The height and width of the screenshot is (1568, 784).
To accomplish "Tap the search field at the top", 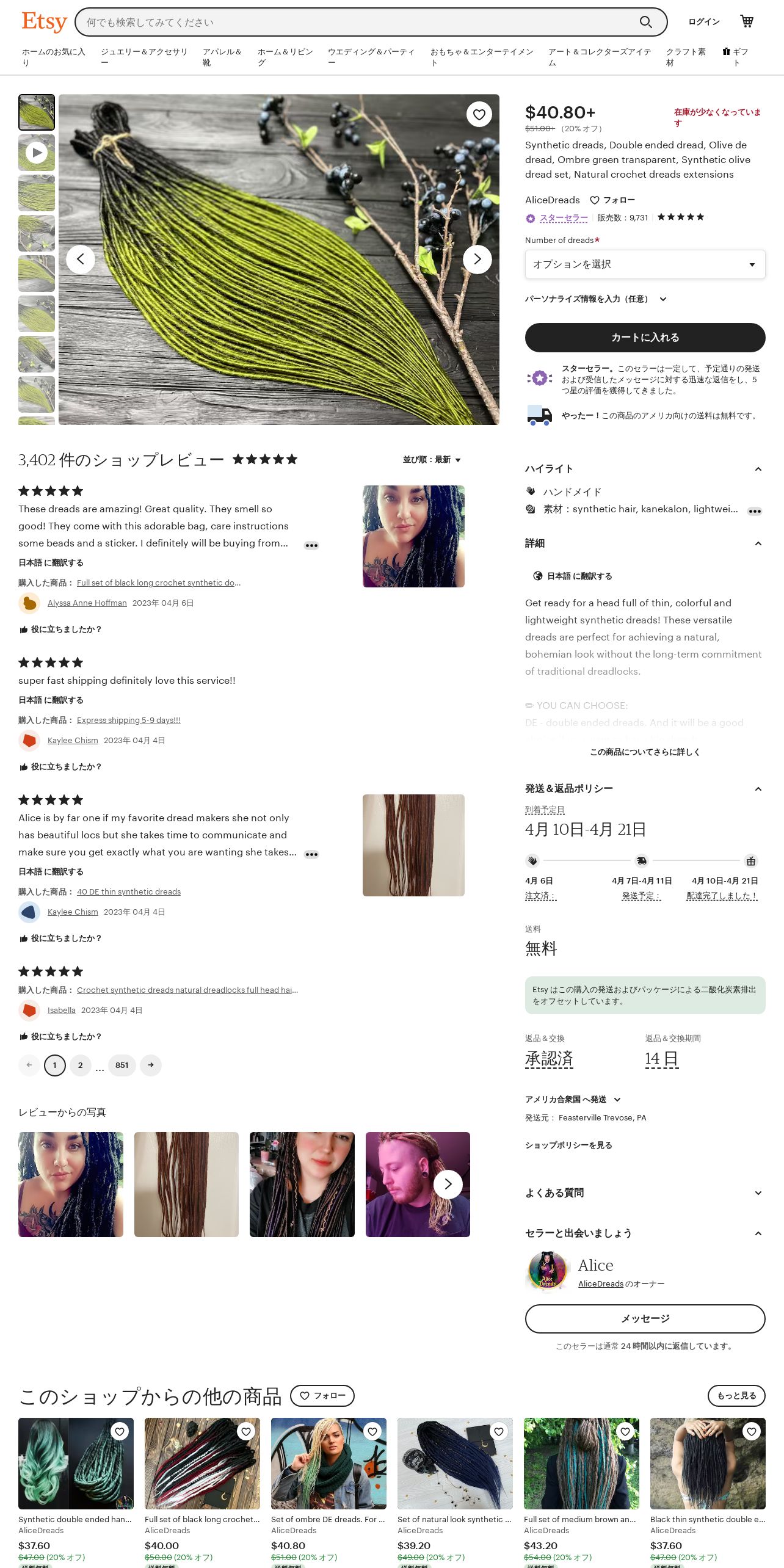I will click(x=360, y=23).
